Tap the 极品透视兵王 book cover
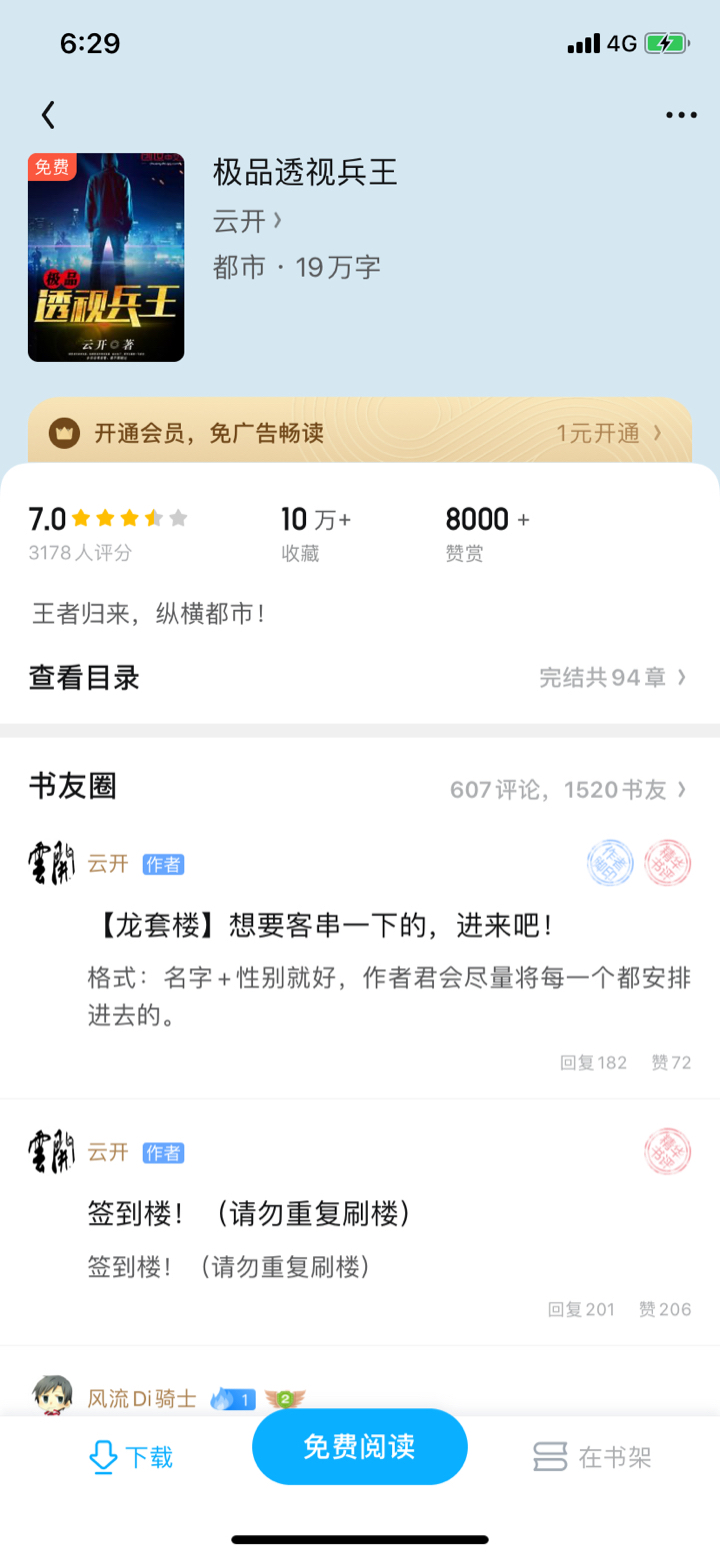This screenshot has height=1559, width=720. coord(106,257)
